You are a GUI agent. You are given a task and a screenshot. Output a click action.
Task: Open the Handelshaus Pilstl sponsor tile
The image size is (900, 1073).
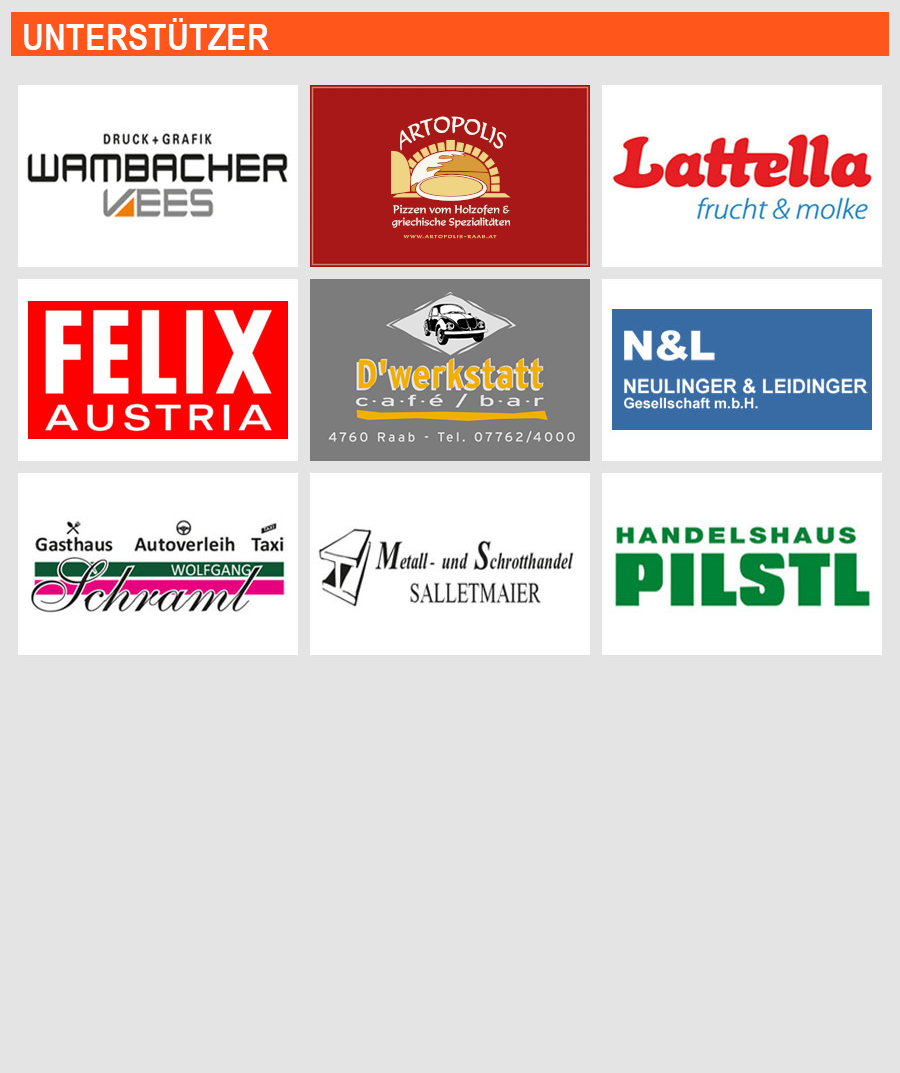pos(742,564)
